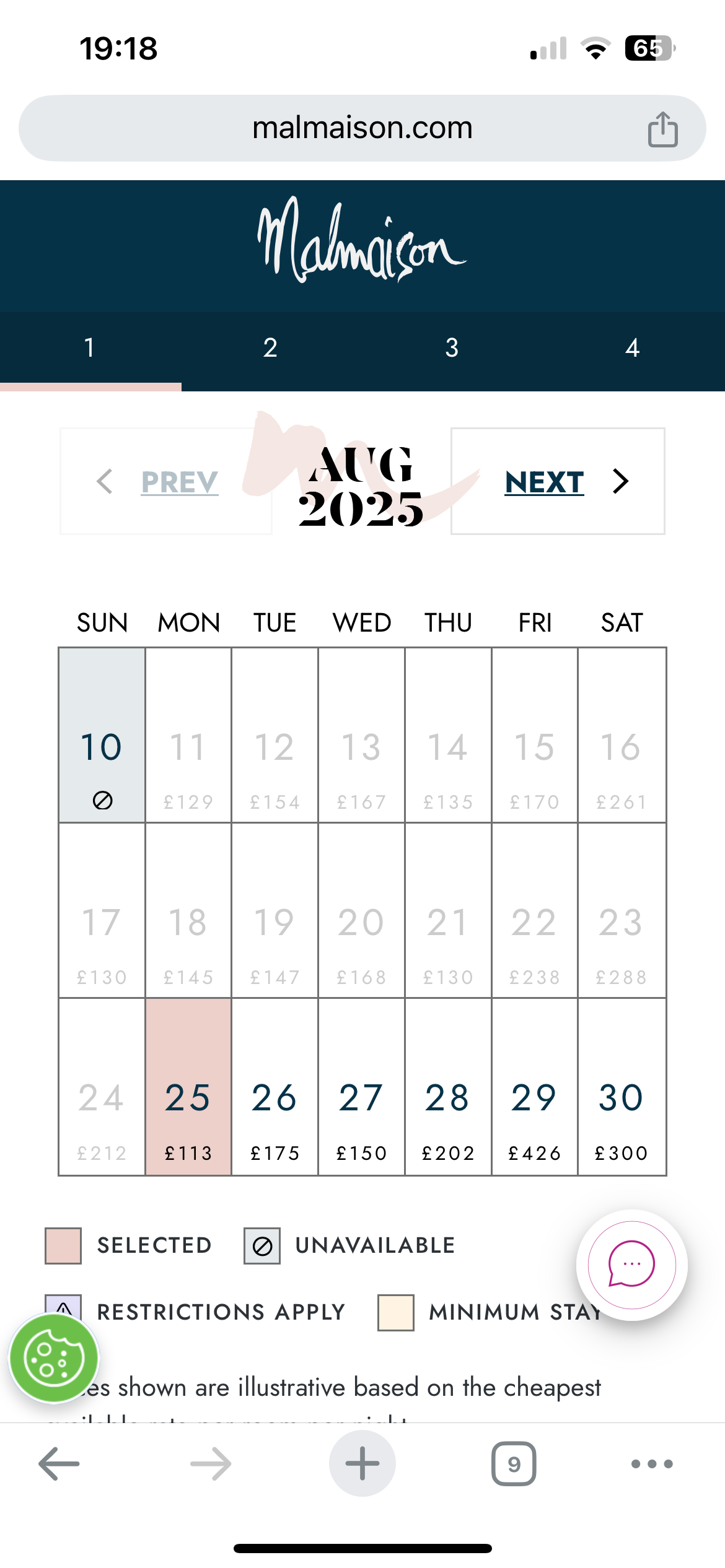This screenshot has width=725, height=1568.
Task: Open cookie settings button
Action: pyautogui.click(x=54, y=1359)
